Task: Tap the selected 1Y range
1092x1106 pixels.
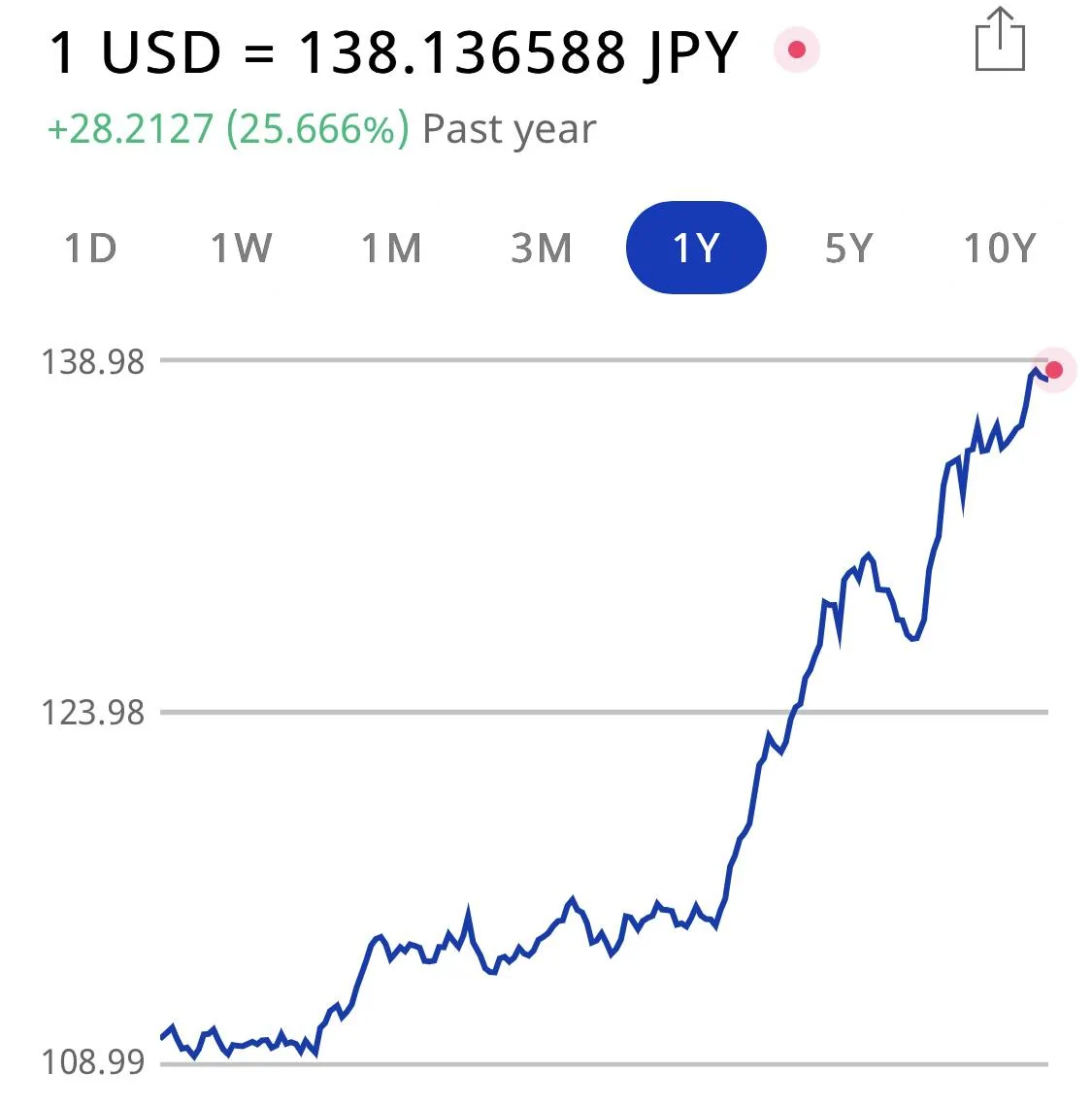Action: tap(696, 249)
